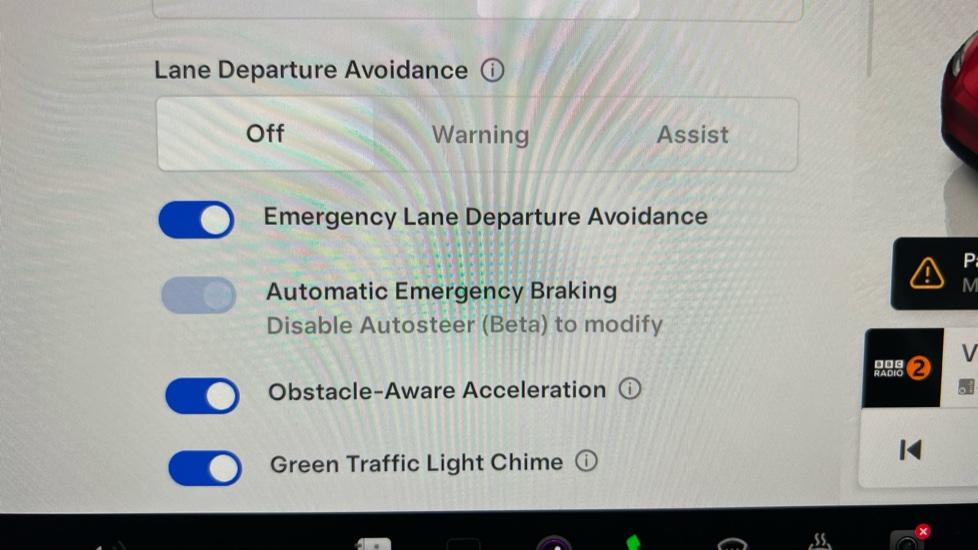View Green Traffic Light Chime info
This screenshot has height=550, width=978.
click(x=587, y=462)
